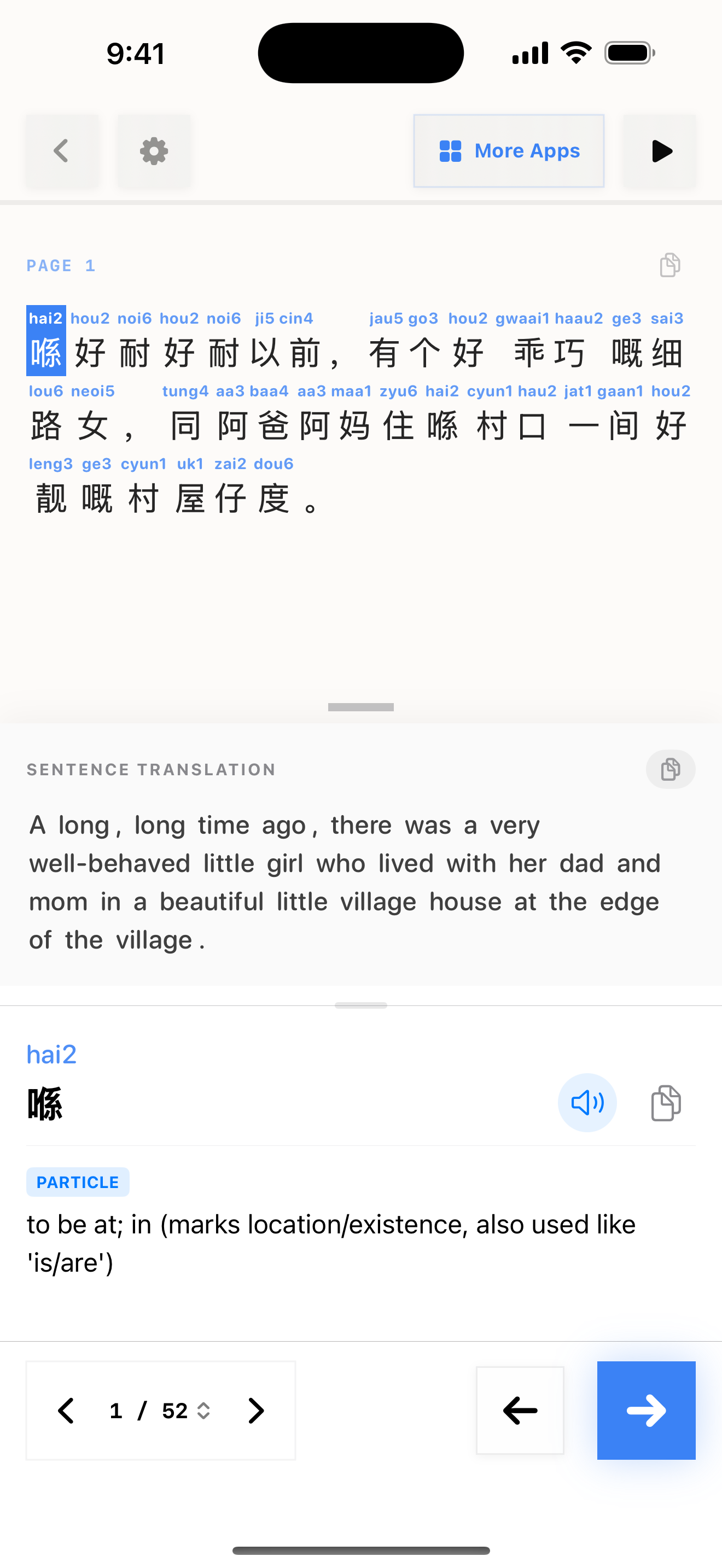
Task: Copy the Page 1 text
Action: (669, 265)
